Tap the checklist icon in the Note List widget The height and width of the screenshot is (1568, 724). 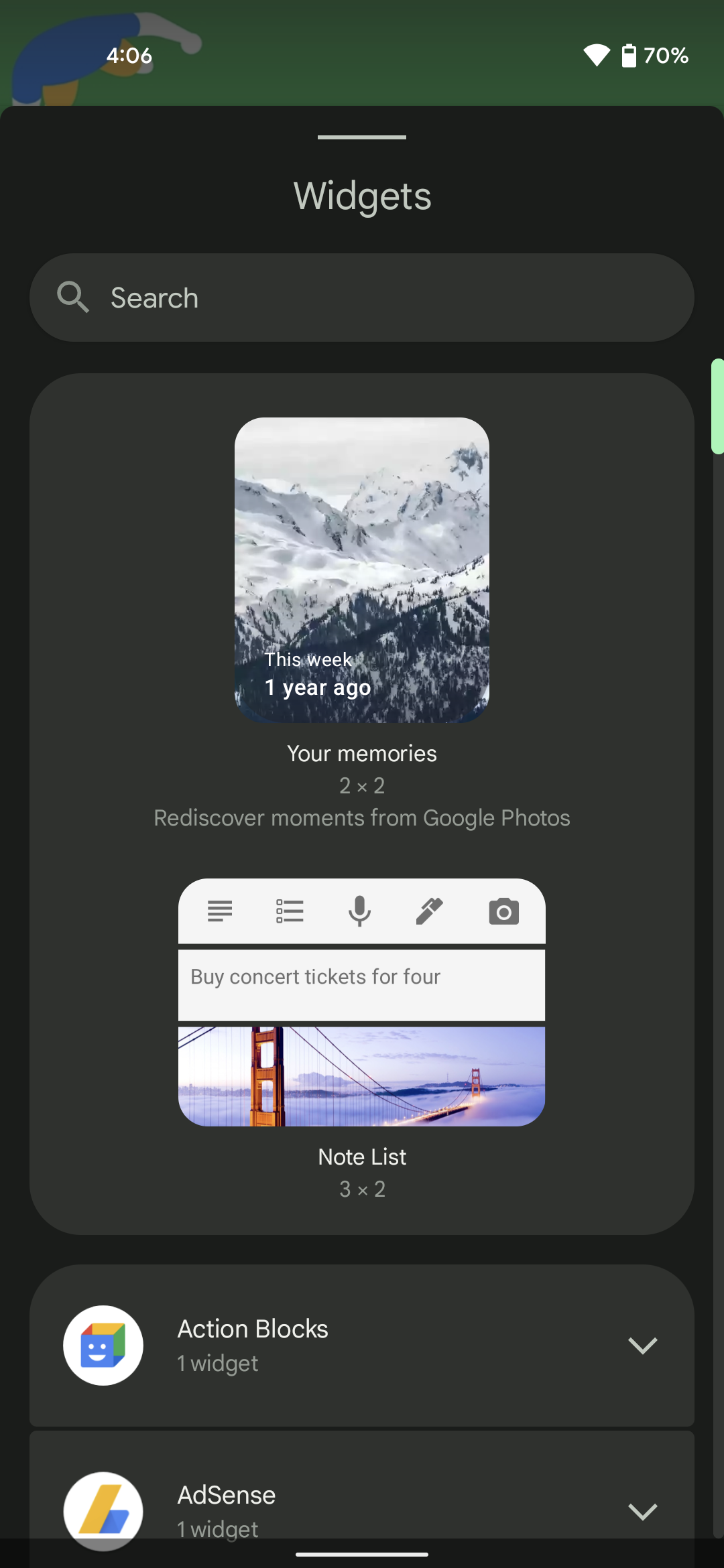(290, 911)
